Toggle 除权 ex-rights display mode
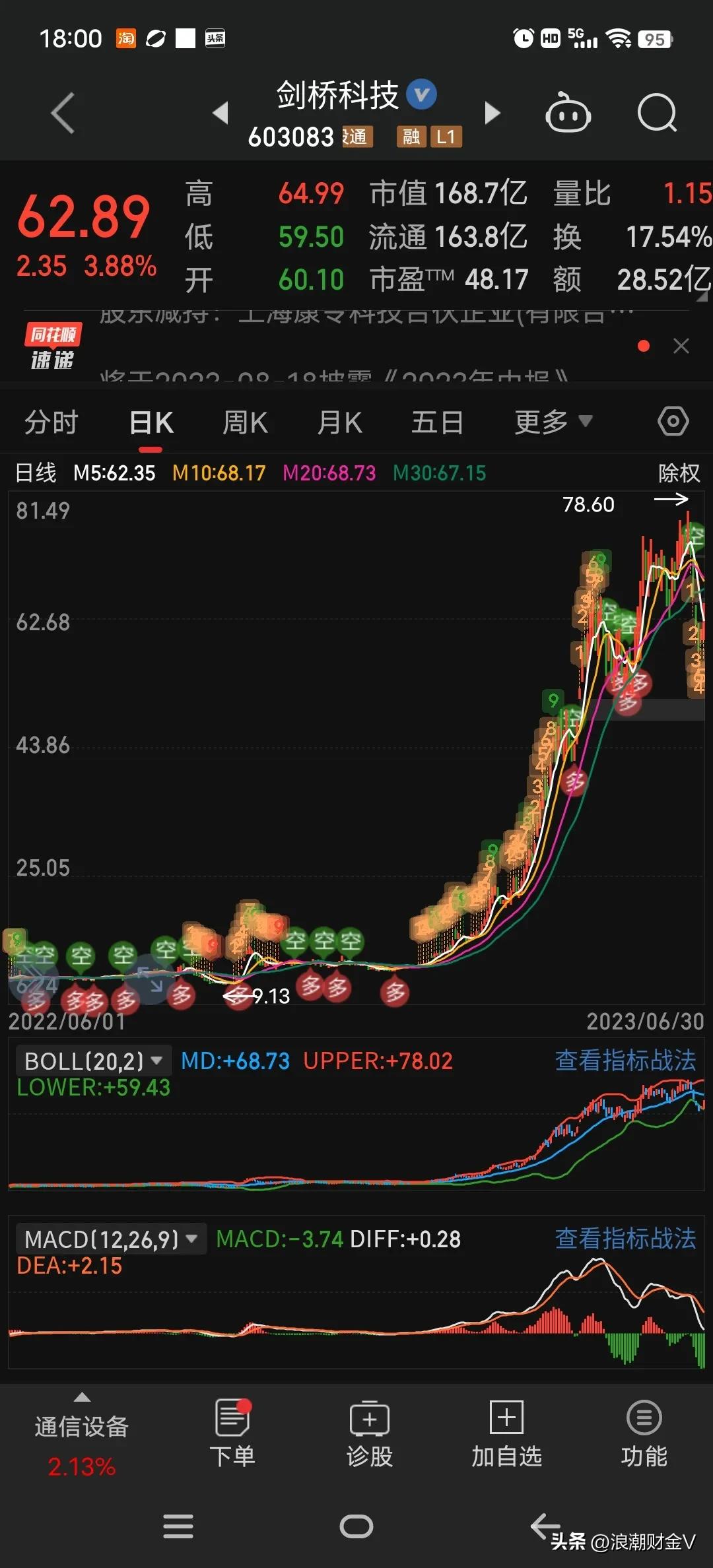713x1568 pixels. click(x=679, y=473)
